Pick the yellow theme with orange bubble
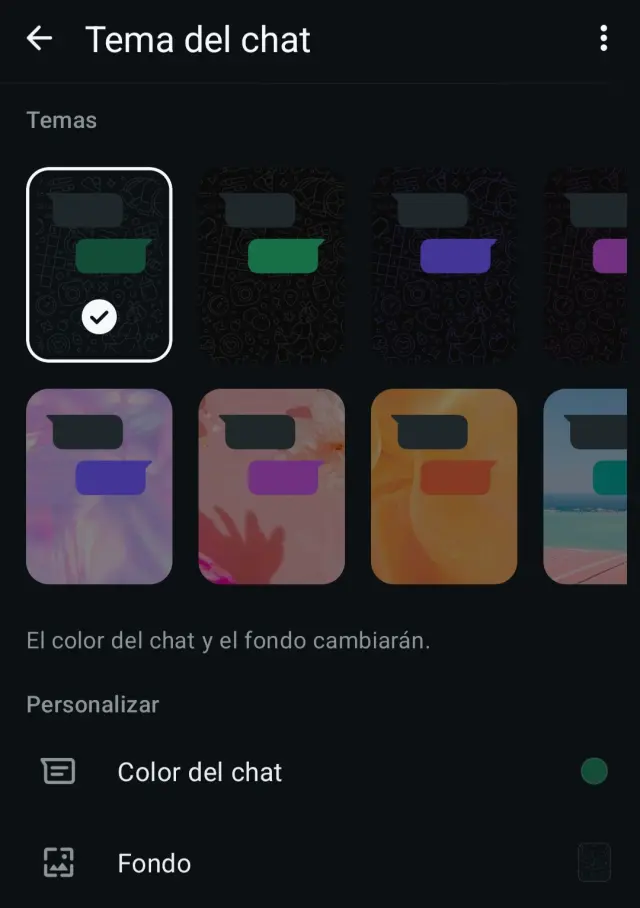 (x=444, y=486)
